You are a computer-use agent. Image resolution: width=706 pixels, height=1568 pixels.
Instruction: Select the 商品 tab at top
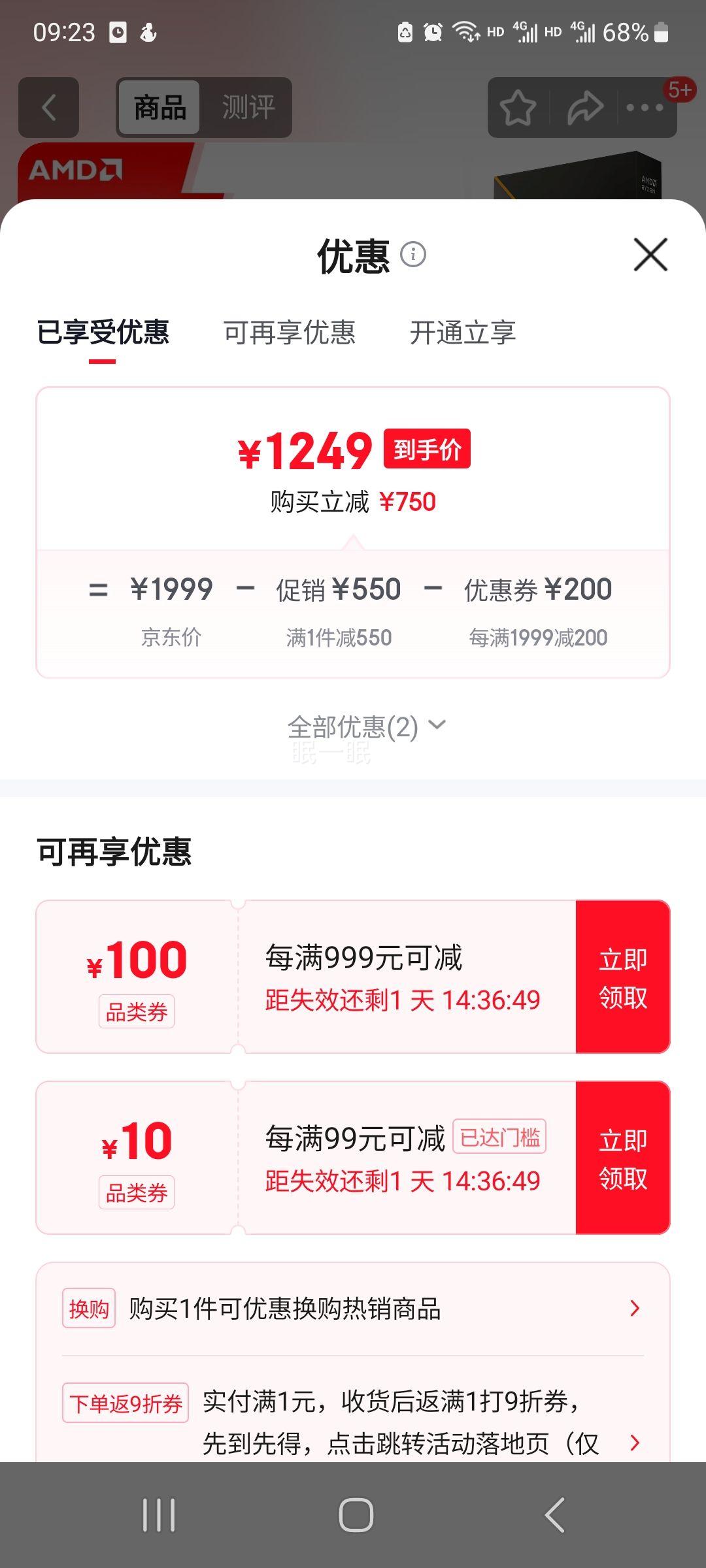click(x=159, y=108)
